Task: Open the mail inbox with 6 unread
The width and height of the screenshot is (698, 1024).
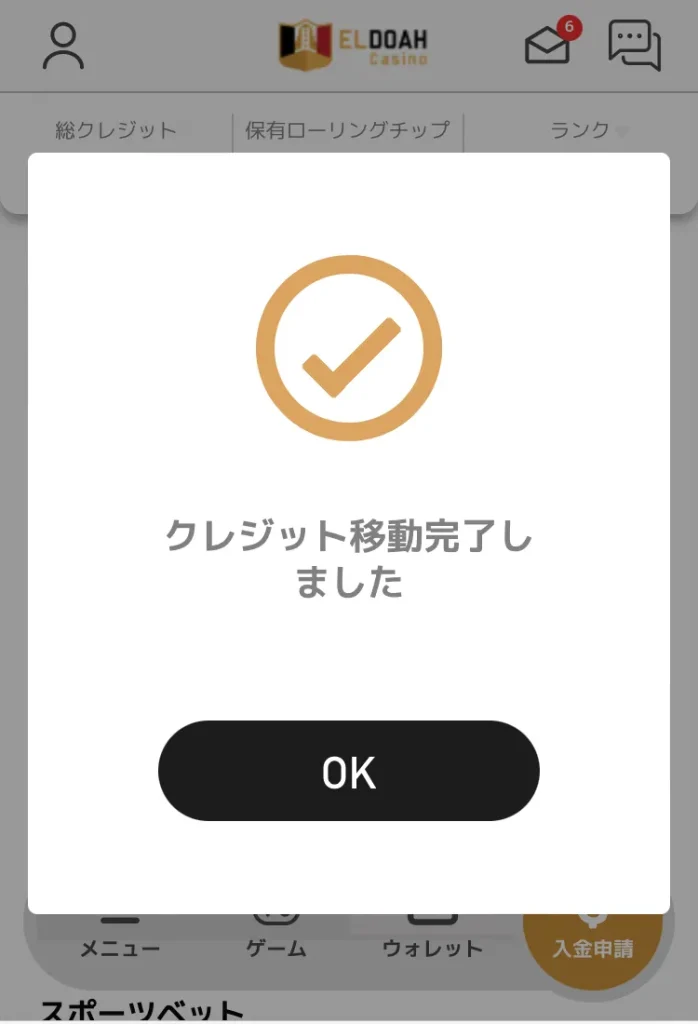Action: pyautogui.click(x=548, y=45)
